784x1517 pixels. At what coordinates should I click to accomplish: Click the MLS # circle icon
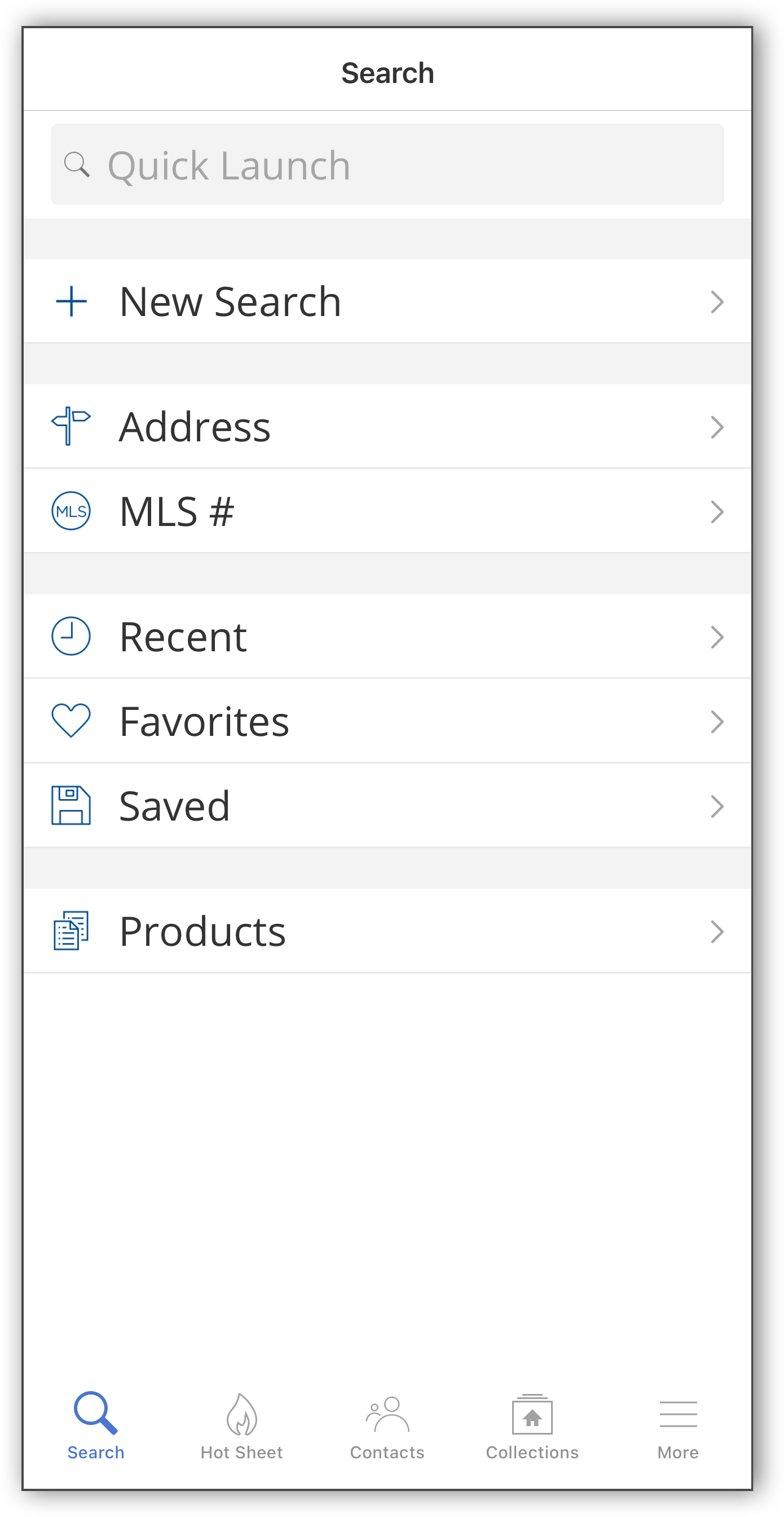71,511
